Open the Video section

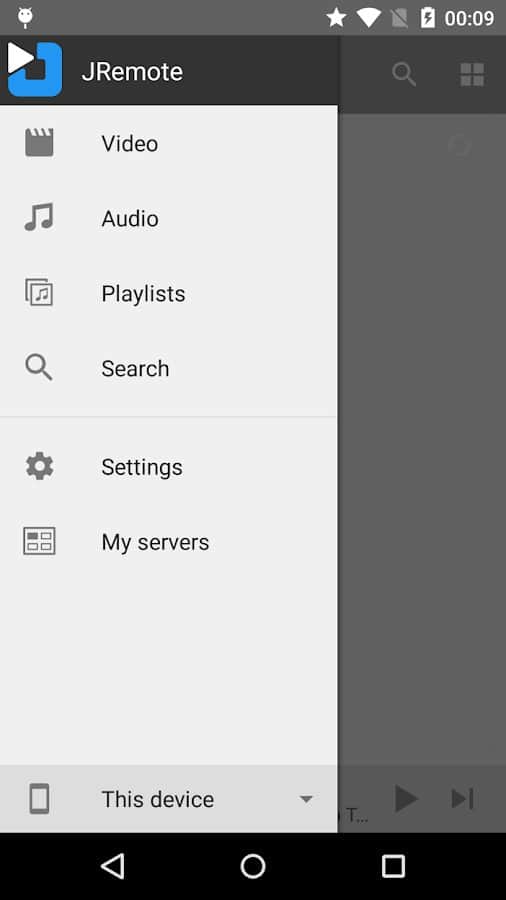click(169, 143)
